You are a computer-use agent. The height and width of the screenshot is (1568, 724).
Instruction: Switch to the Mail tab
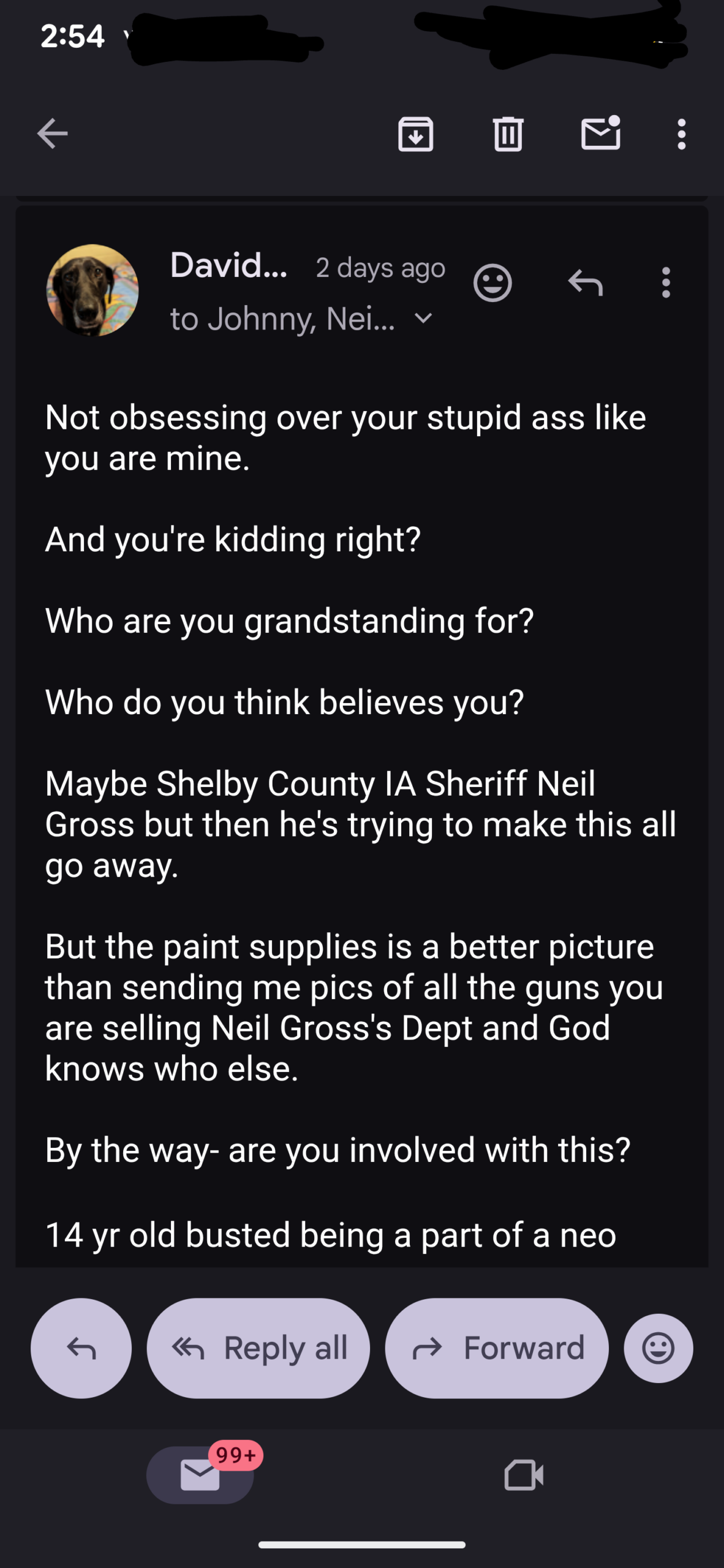(200, 1475)
